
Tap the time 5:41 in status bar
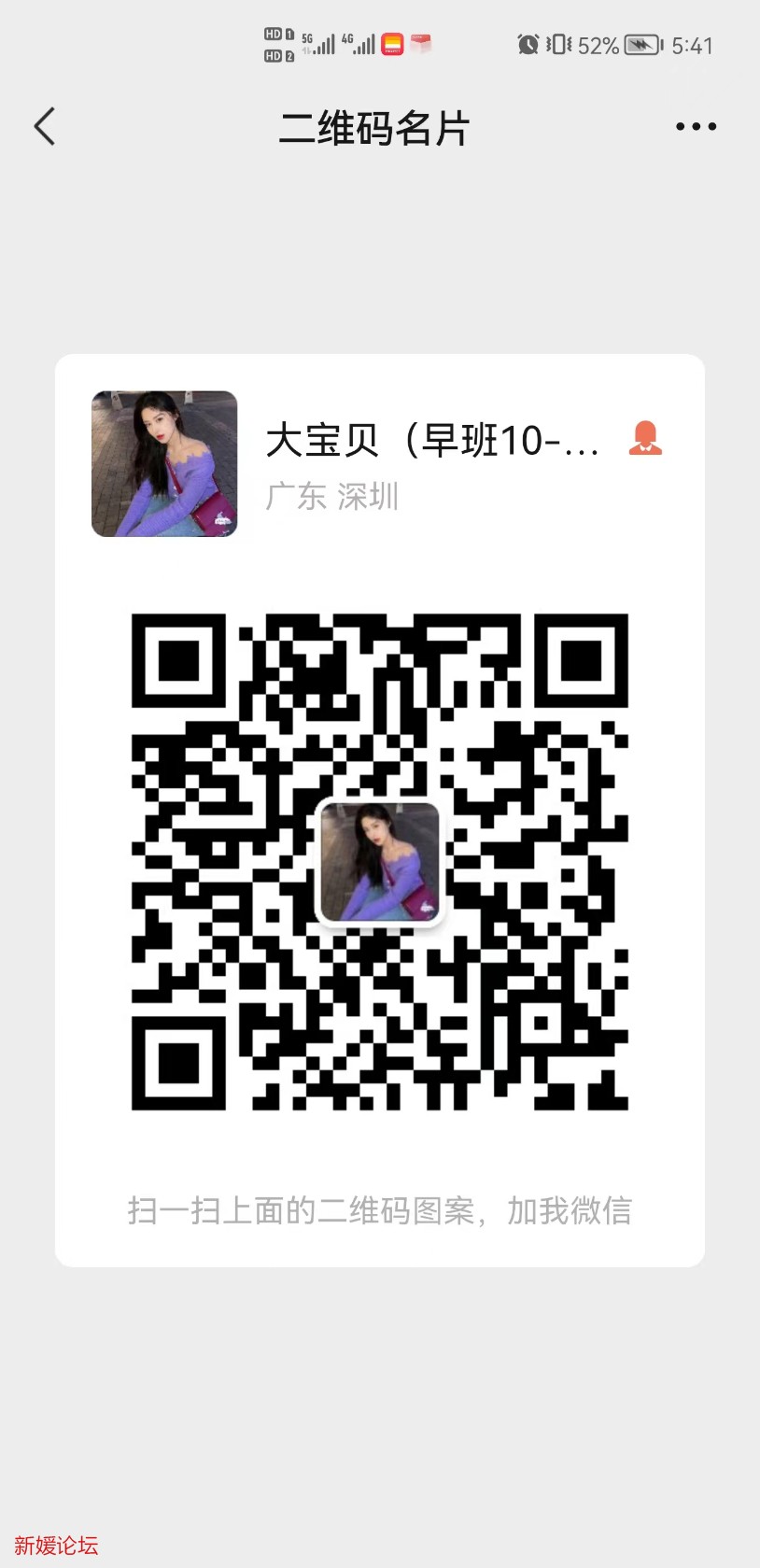pos(693,43)
